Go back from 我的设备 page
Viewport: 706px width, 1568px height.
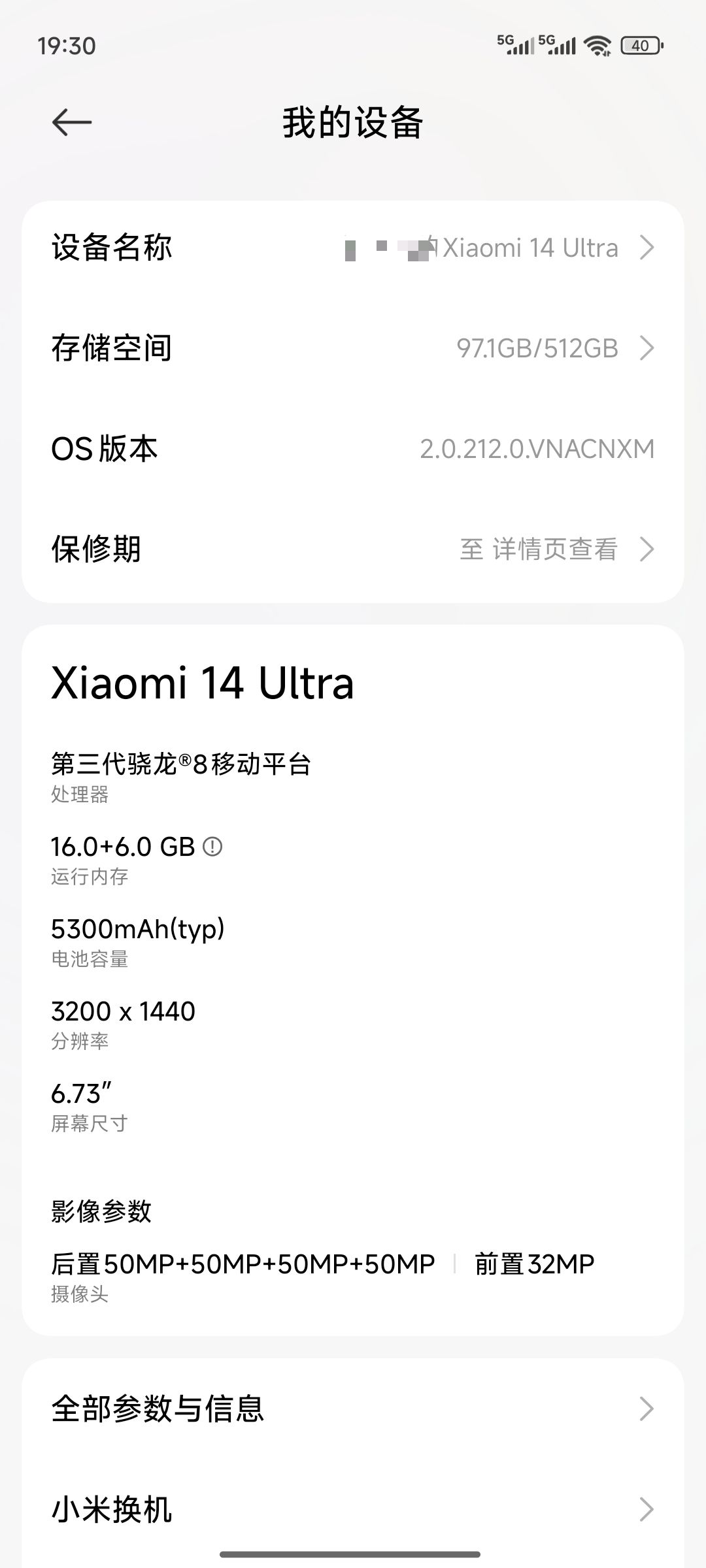72,122
